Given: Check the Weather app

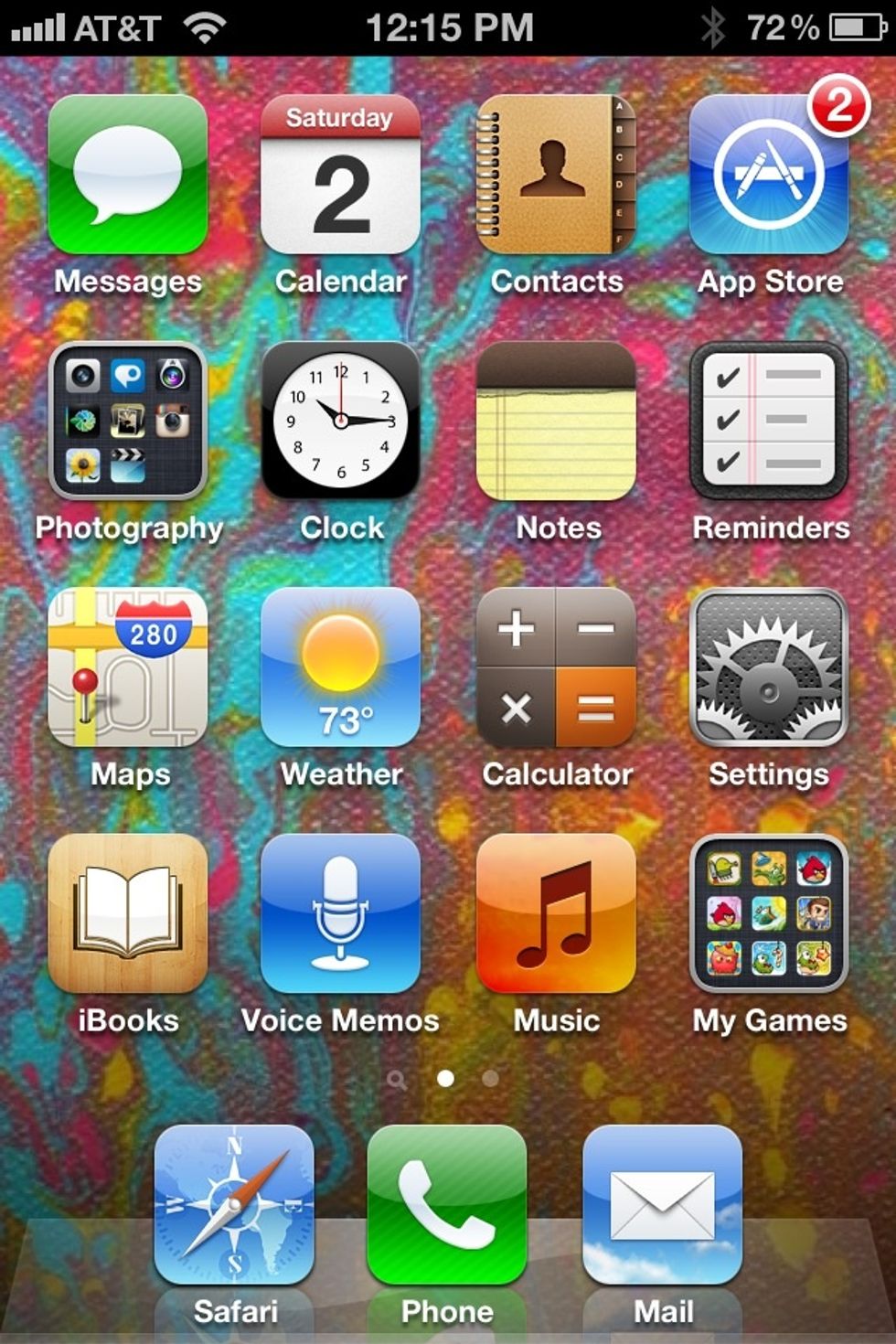Looking at the screenshot, I should [x=341, y=667].
